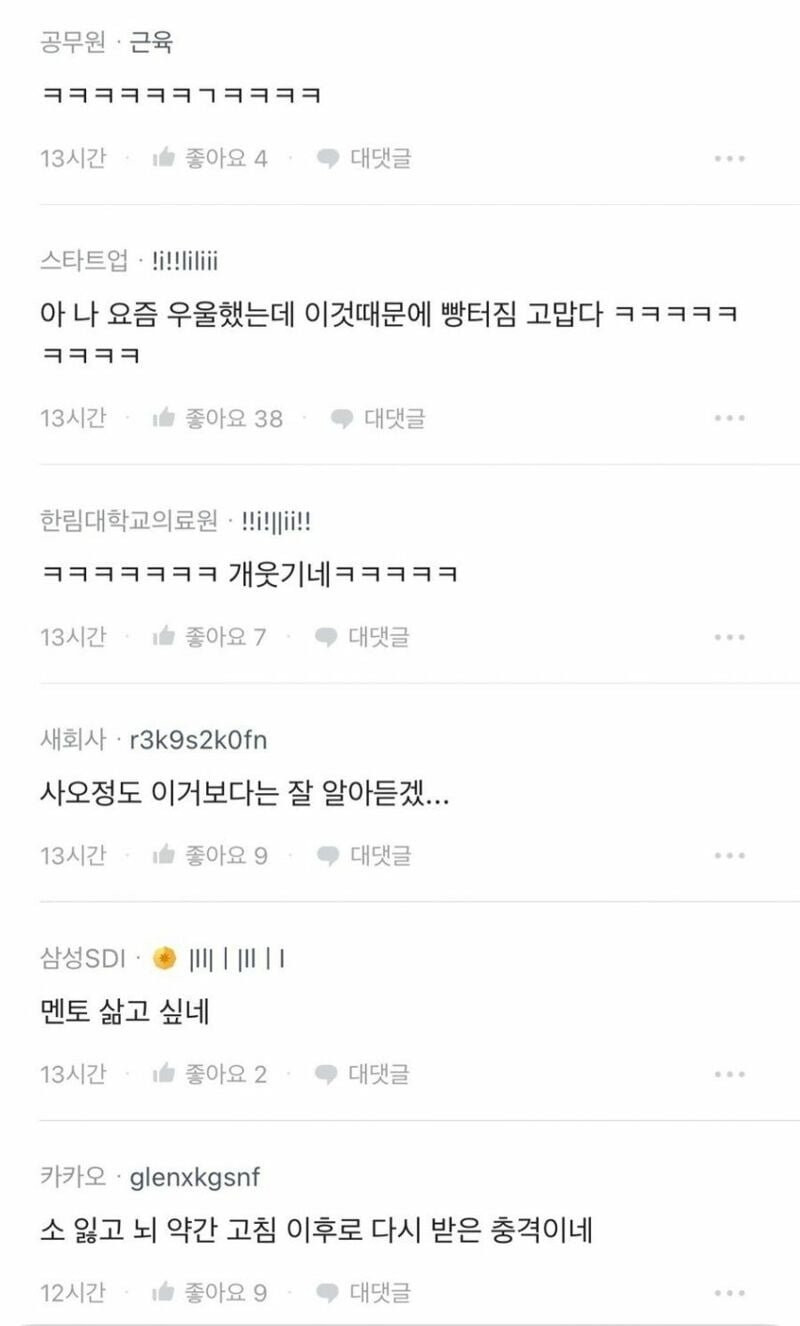Like the 스타트업 comment with 38 likes
This screenshot has width=800, height=1326.
click(217, 418)
